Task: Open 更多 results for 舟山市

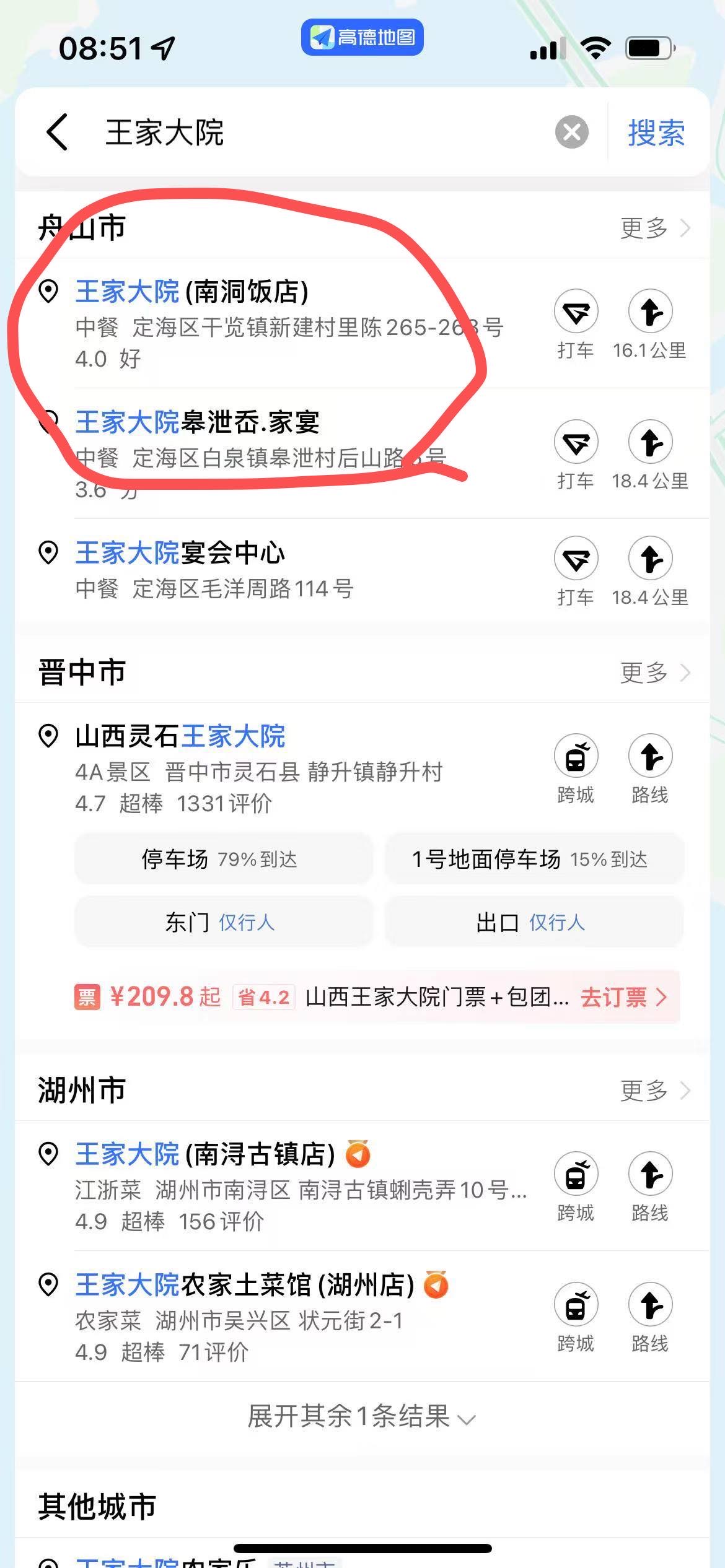Action: coord(654,228)
